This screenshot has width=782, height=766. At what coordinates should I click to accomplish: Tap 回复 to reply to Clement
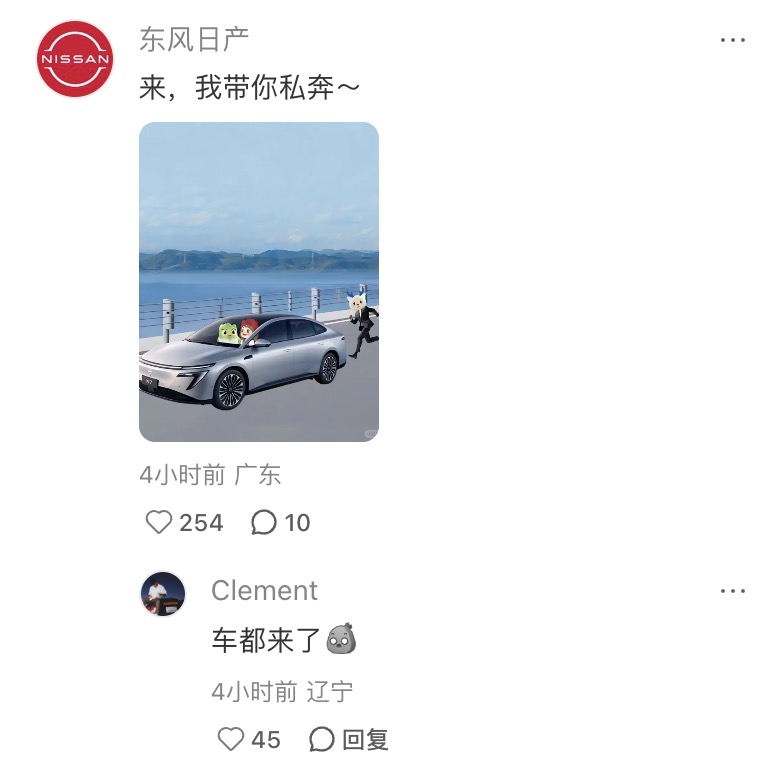pos(349,739)
